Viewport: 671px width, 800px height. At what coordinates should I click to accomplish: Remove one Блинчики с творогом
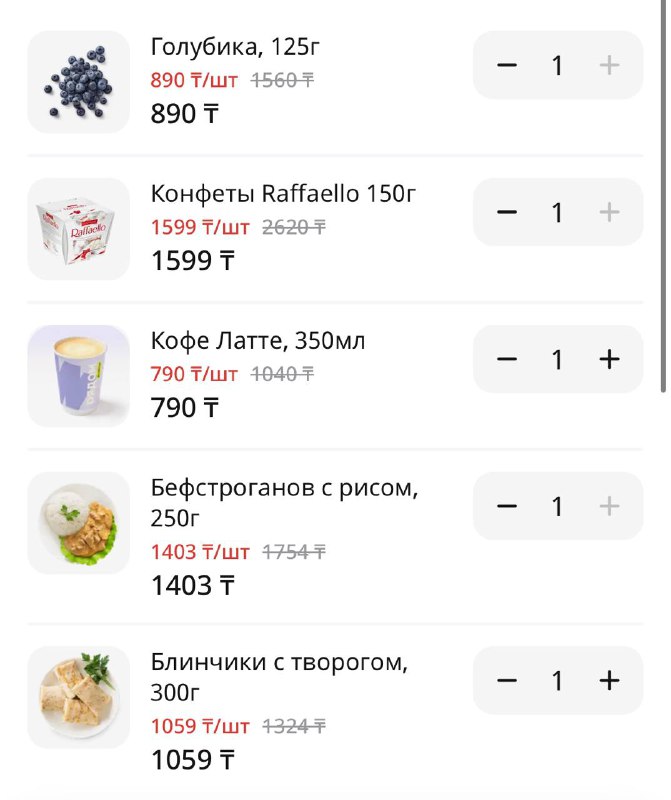(507, 681)
